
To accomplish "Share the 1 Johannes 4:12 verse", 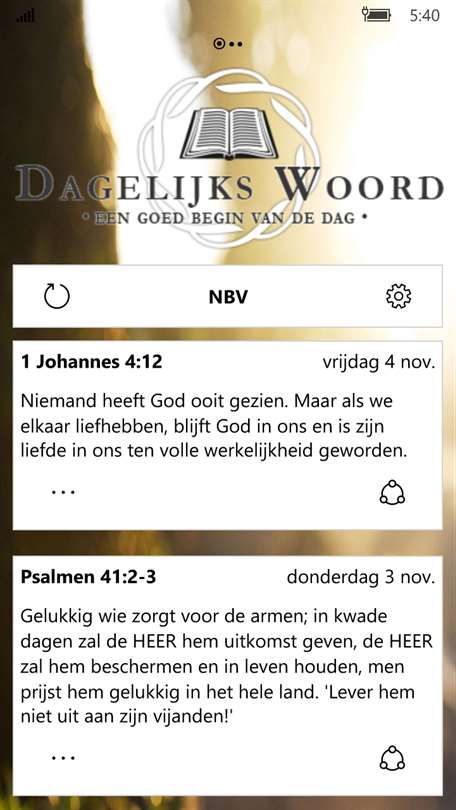I will 392,492.
